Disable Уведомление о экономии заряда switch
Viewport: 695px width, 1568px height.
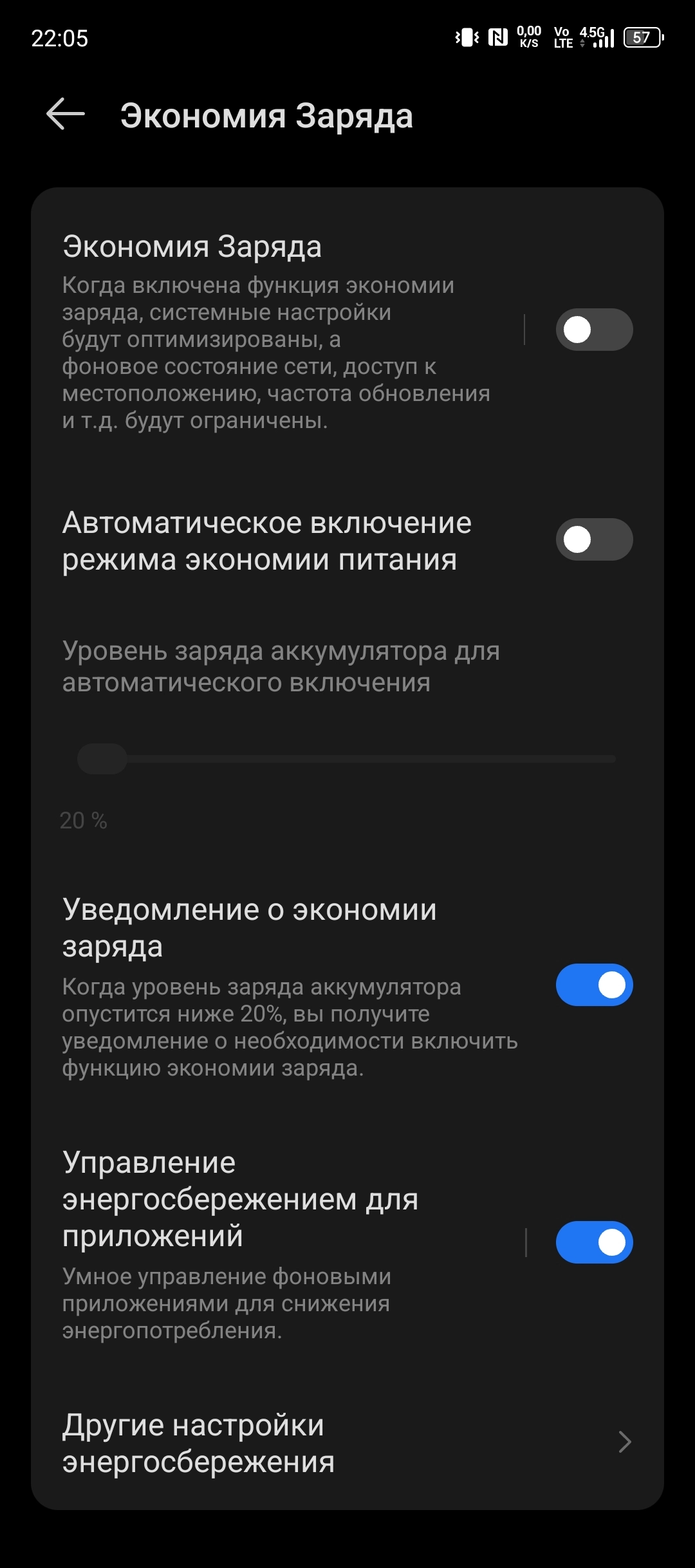pos(594,985)
